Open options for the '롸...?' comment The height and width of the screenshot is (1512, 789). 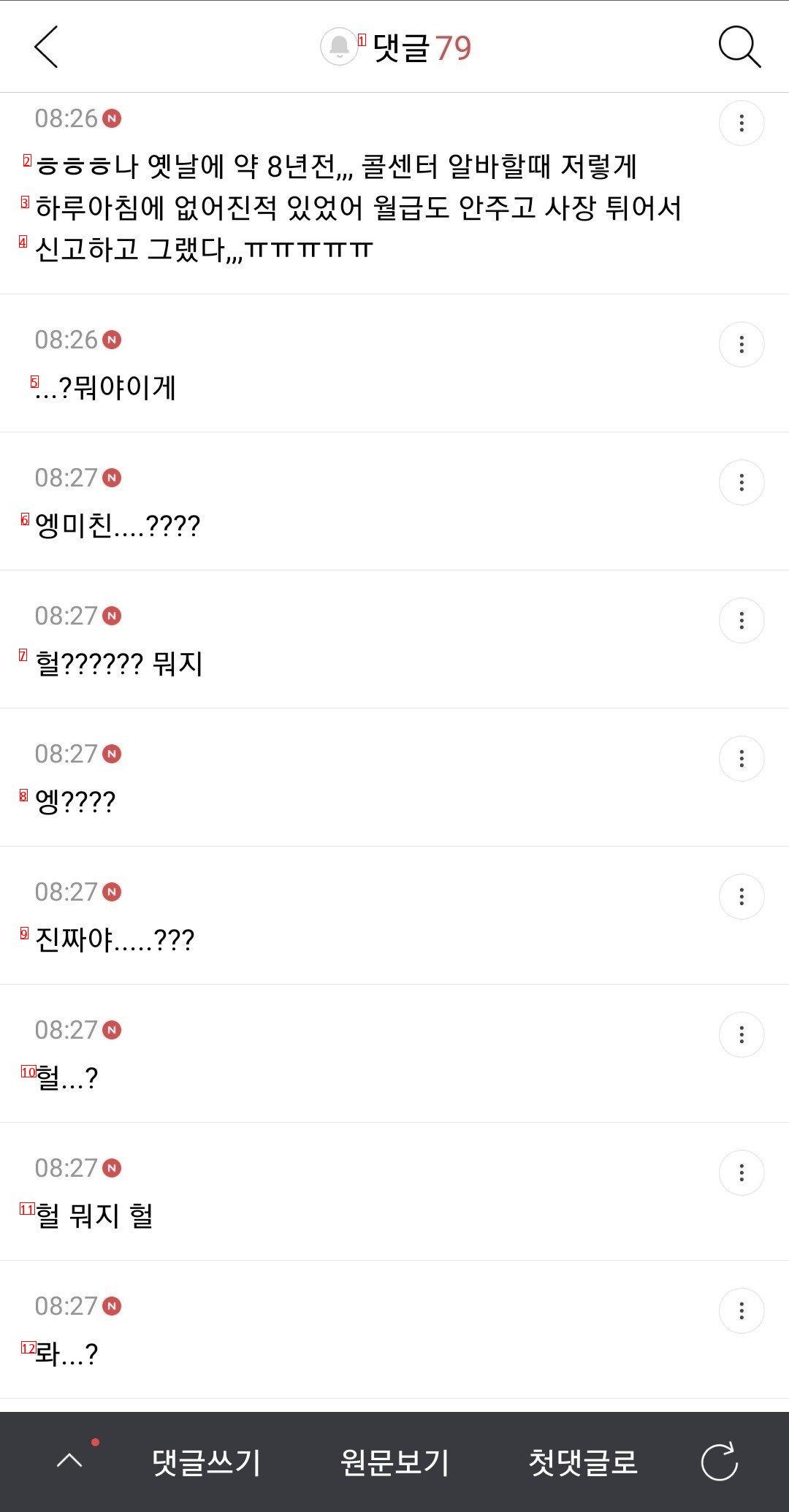741,1310
